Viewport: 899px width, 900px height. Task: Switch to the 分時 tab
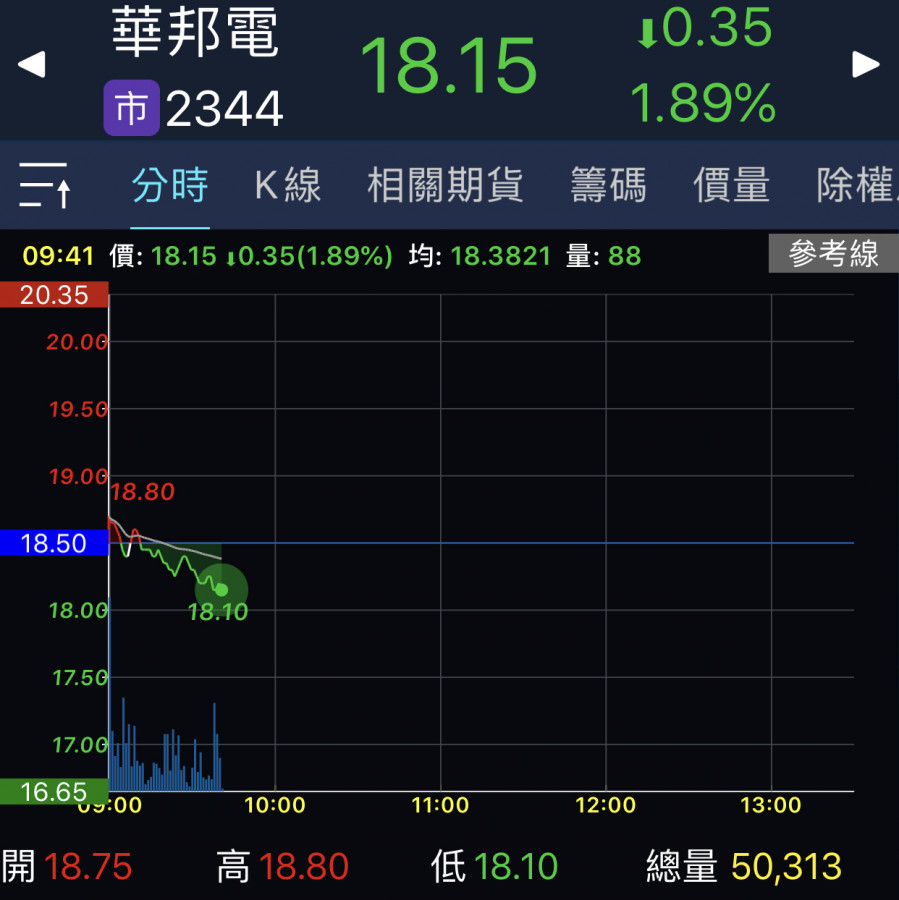coord(170,186)
